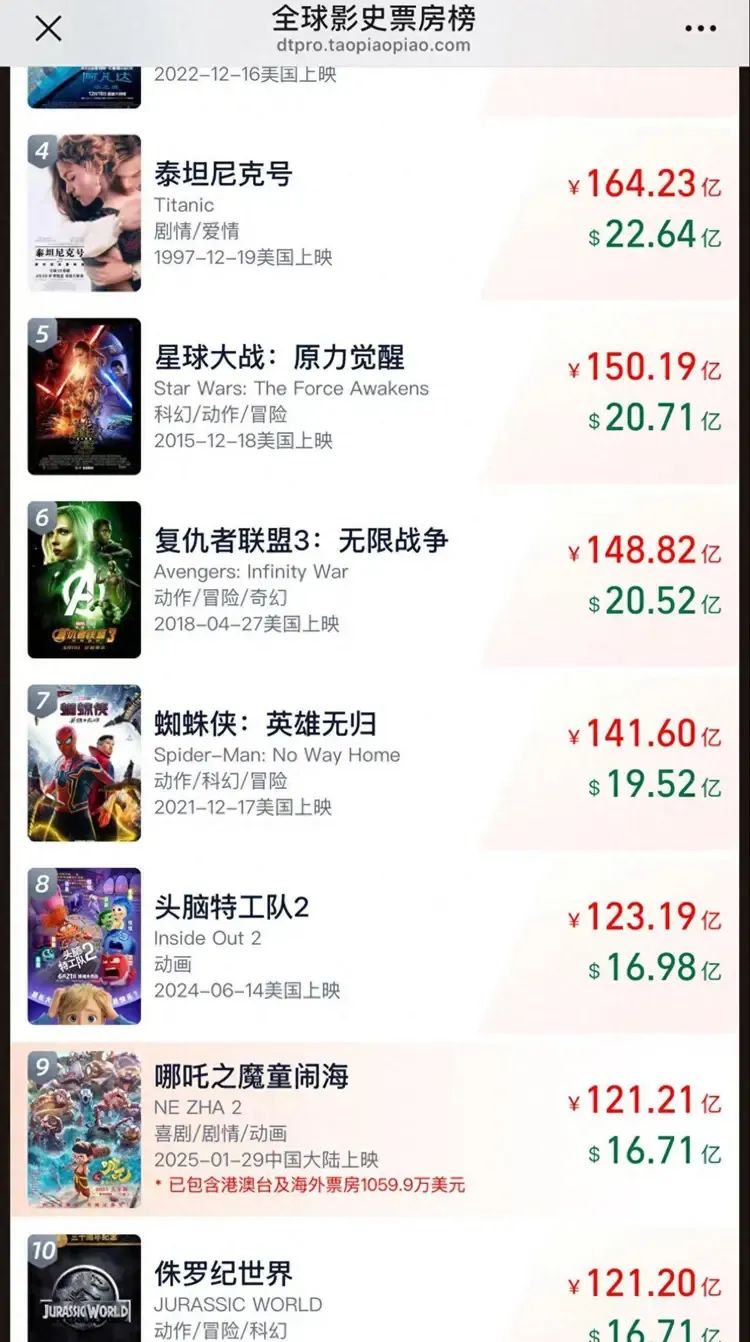Open Spider-Man: No Way Home entry

375,762
